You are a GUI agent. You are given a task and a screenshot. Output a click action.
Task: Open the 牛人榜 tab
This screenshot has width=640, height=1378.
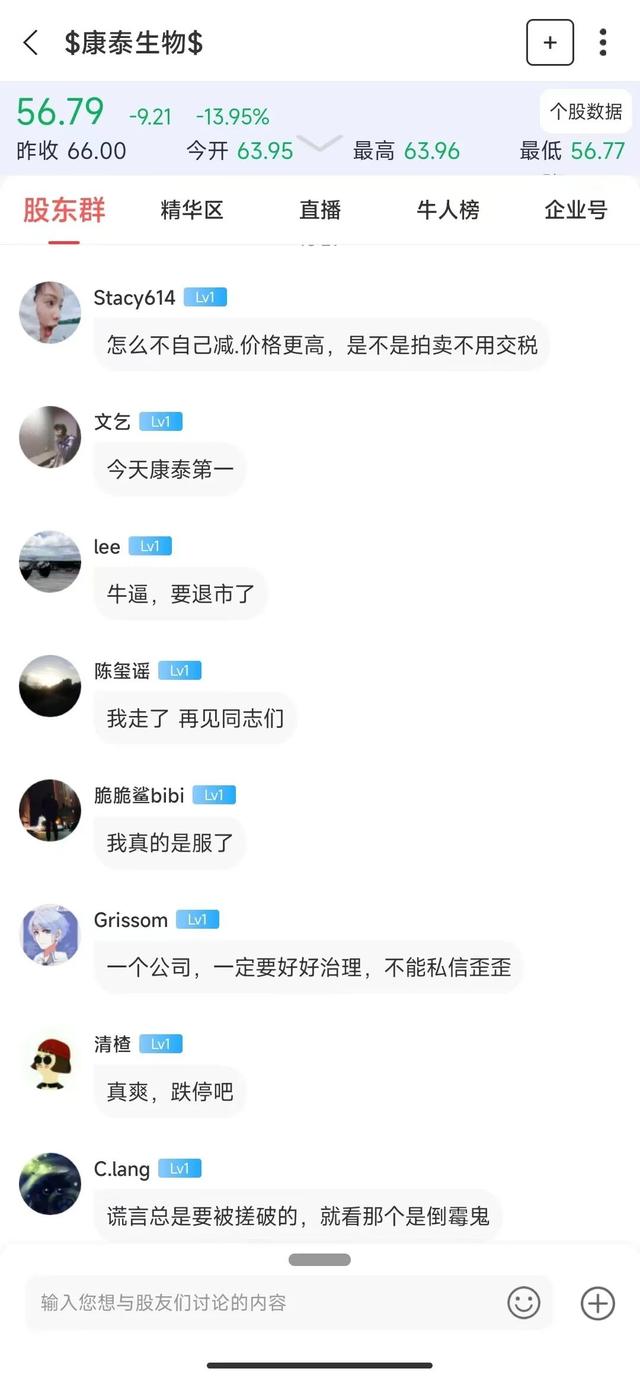click(x=448, y=210)
